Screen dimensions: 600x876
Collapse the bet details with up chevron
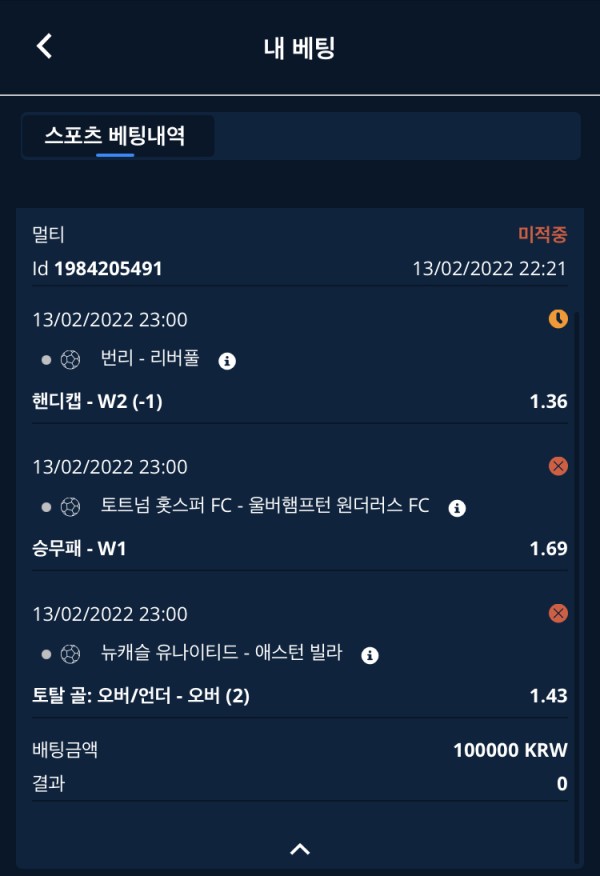tap(299, 848)
